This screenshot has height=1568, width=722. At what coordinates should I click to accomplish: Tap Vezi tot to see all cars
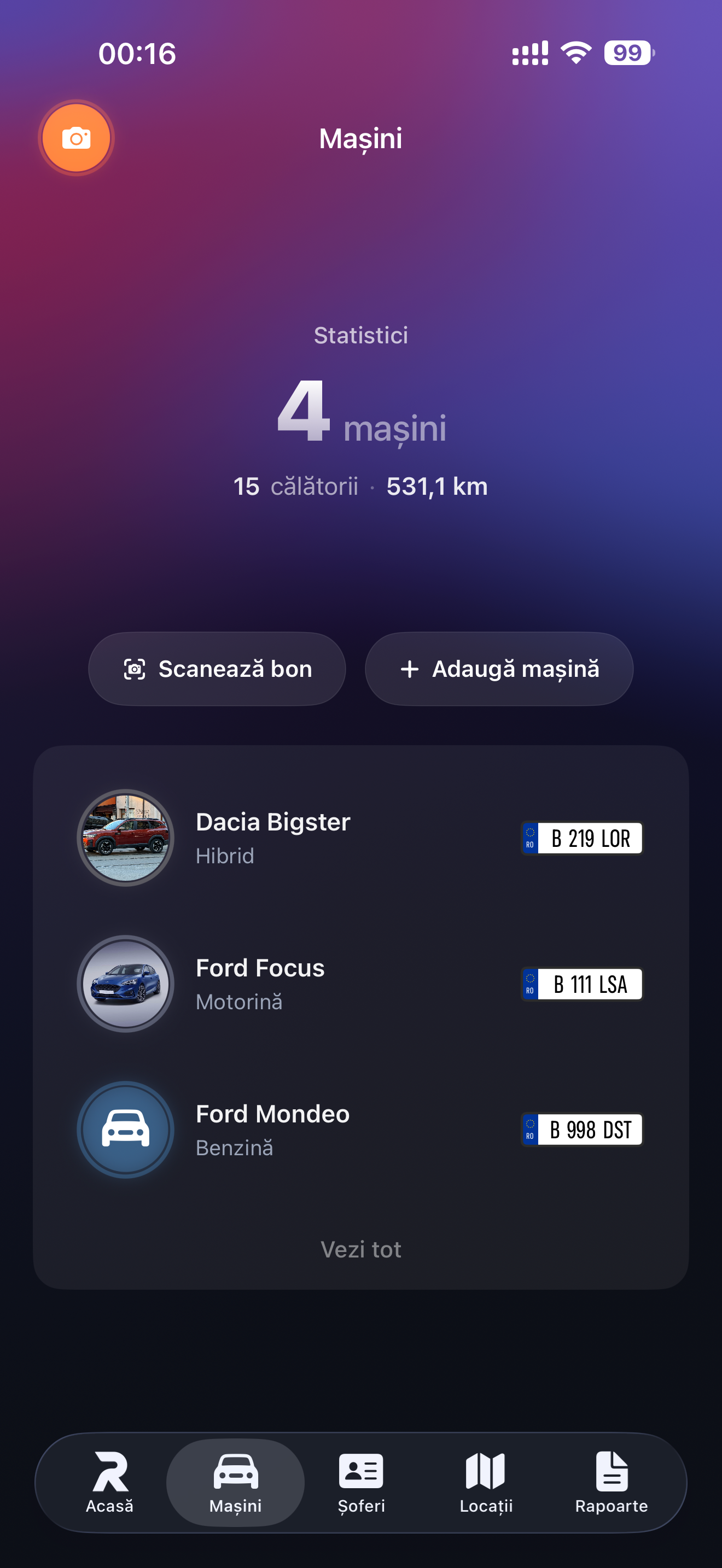[x=360, y=1250]
